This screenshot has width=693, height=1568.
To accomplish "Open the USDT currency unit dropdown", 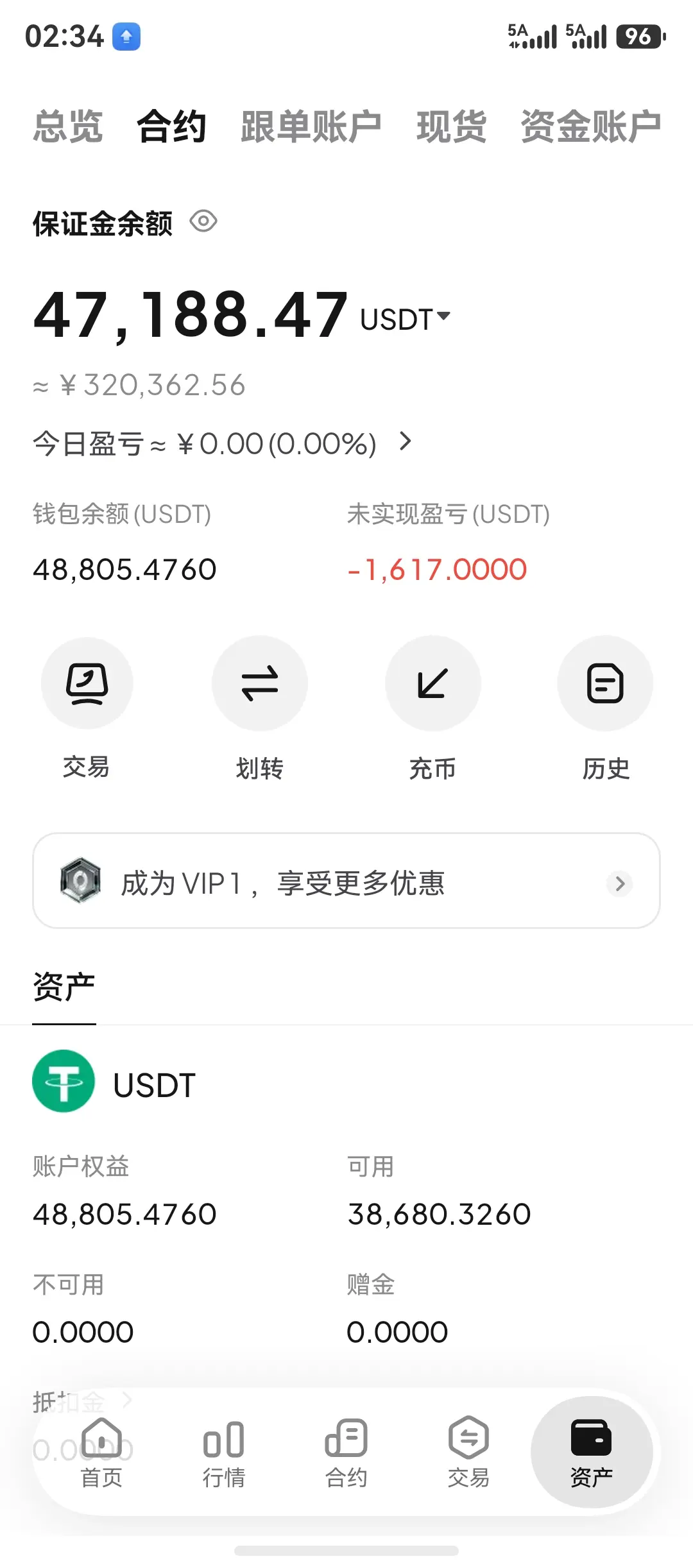I will coord(406,319).
